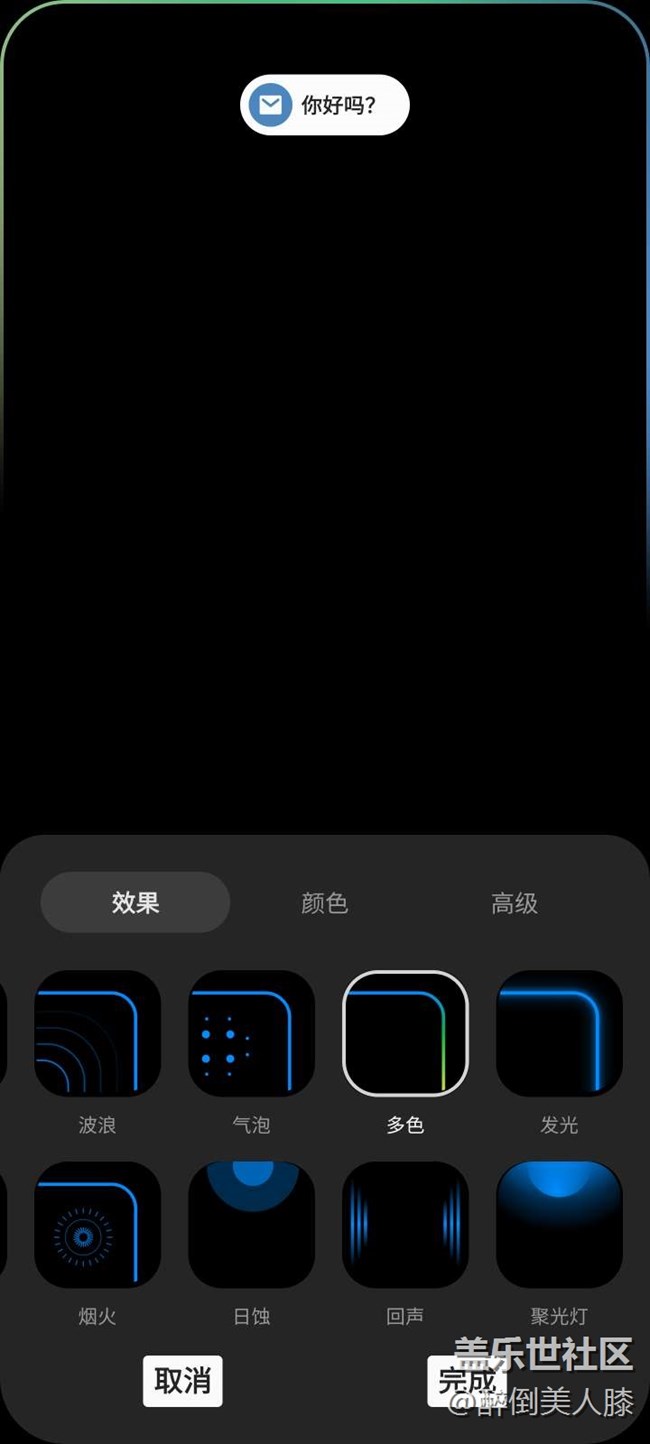The image size is (650, 1444).
Task: Pick the 发光 effect
Action: 559,1033
